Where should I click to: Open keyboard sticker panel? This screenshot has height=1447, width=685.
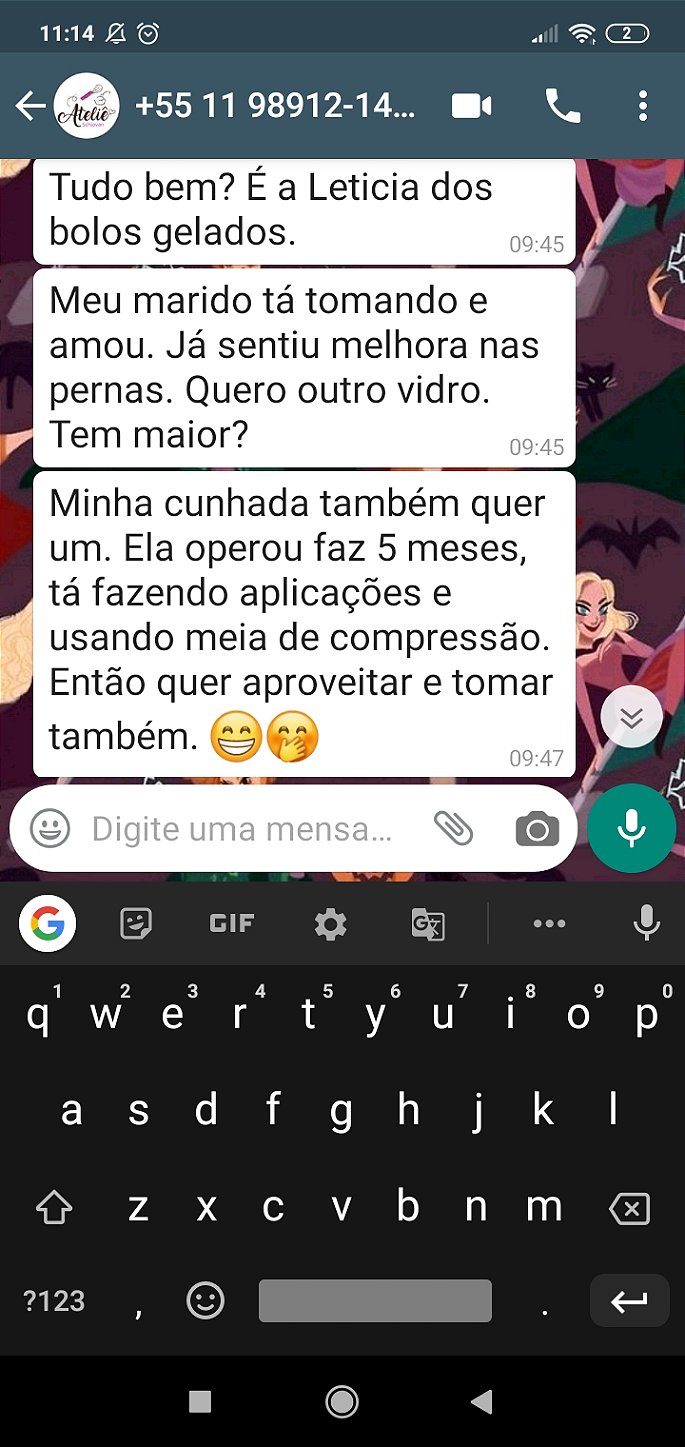click(x=136, y=924)
